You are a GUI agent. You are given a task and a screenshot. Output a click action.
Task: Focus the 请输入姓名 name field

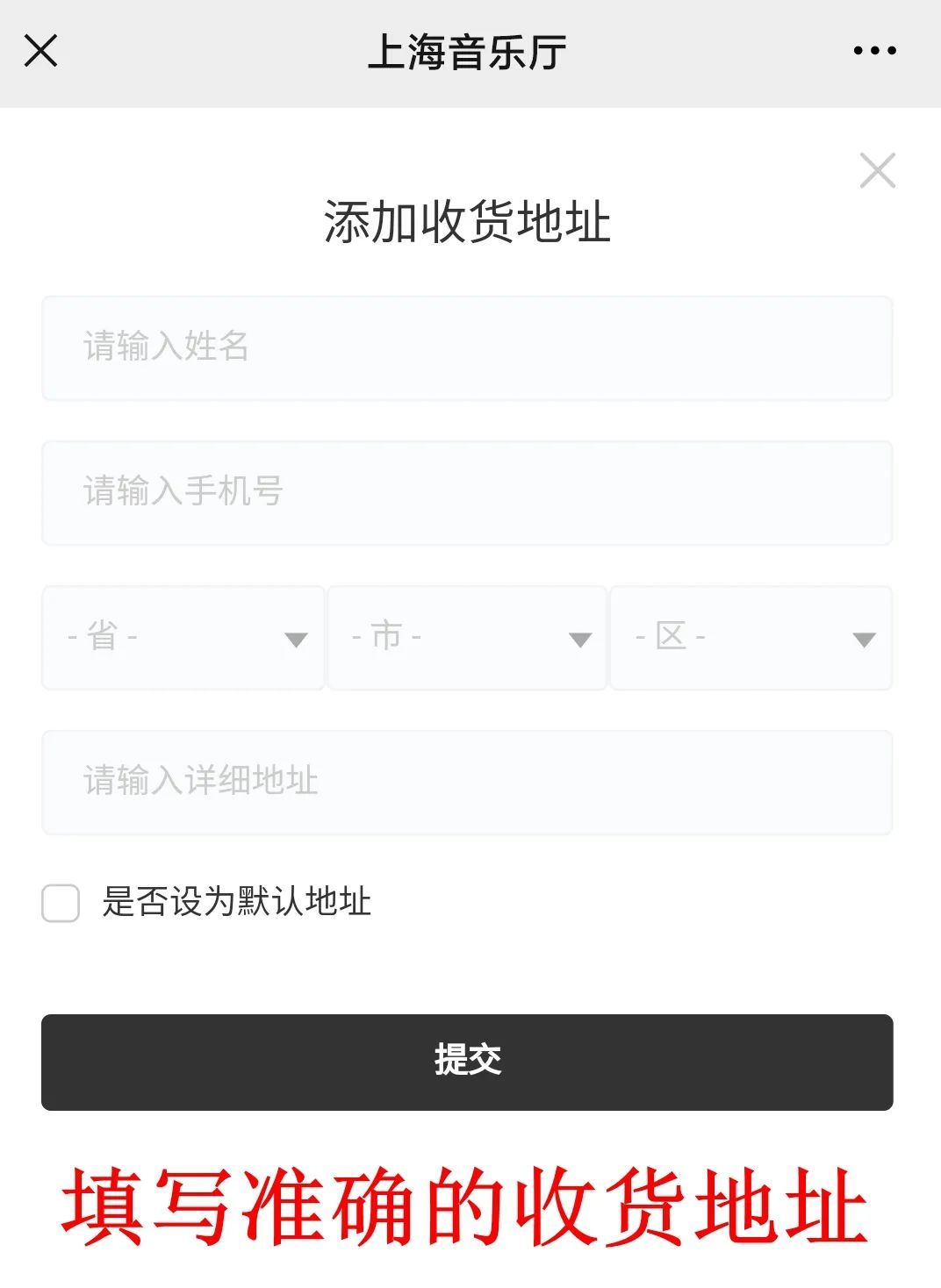tap(467, 347)
